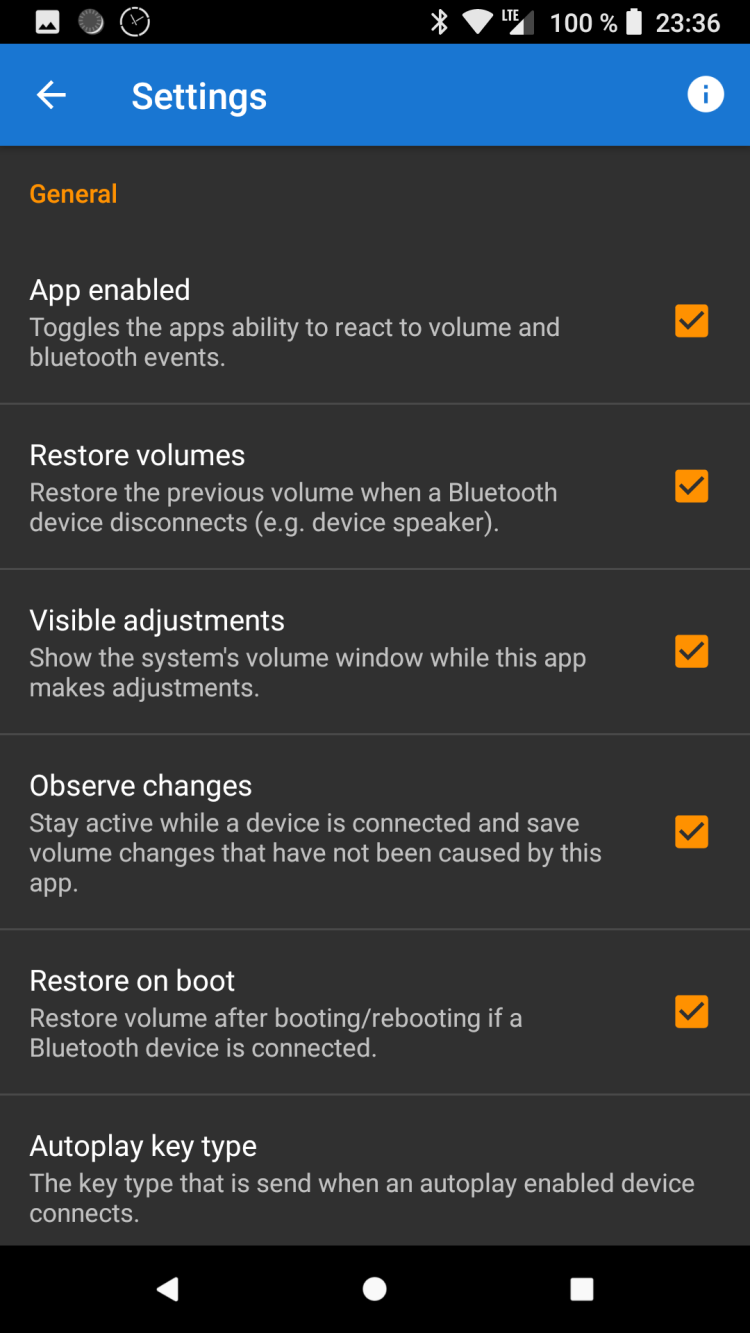Uncheck the App enabled checkbox
This screenshot has width=750, height=1333.
pos(692,321)
